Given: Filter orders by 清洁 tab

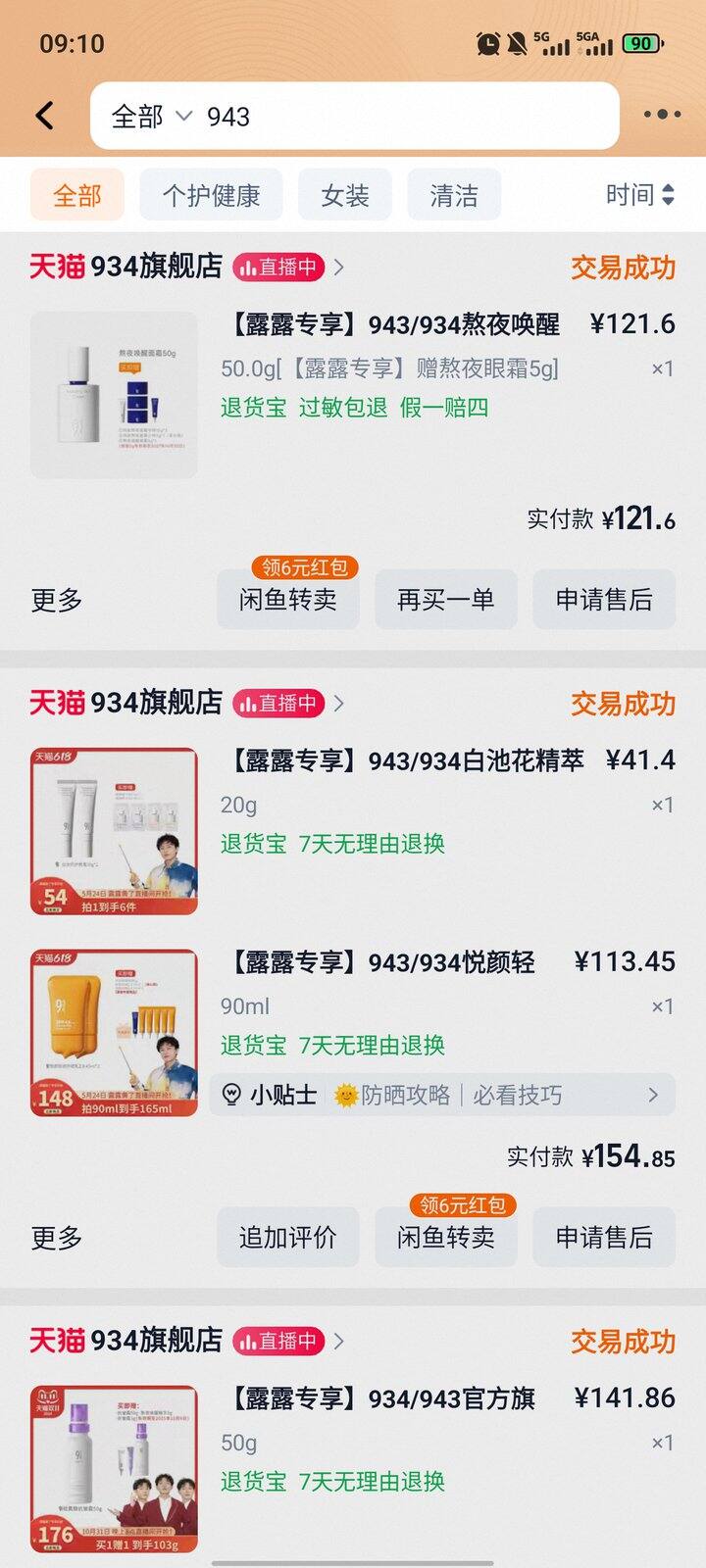Looking at the screenshot, I should point(453,195).
